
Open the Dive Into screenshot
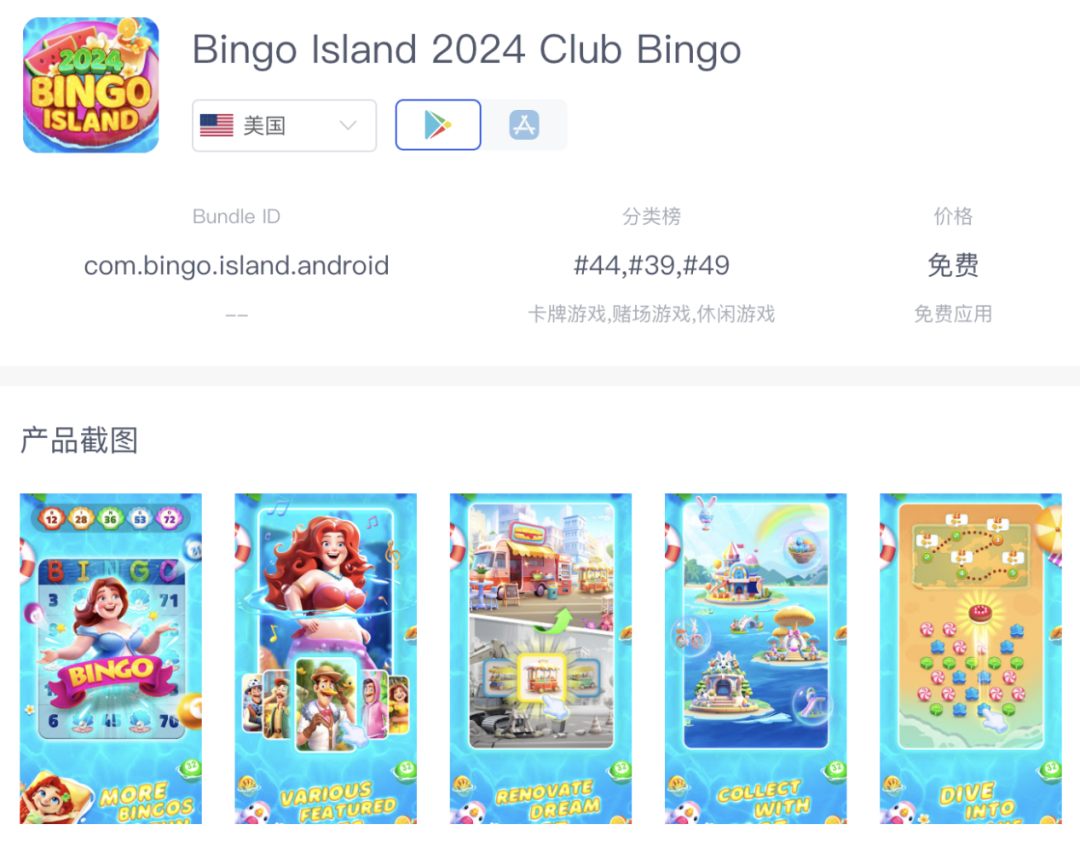coord(970,658)
